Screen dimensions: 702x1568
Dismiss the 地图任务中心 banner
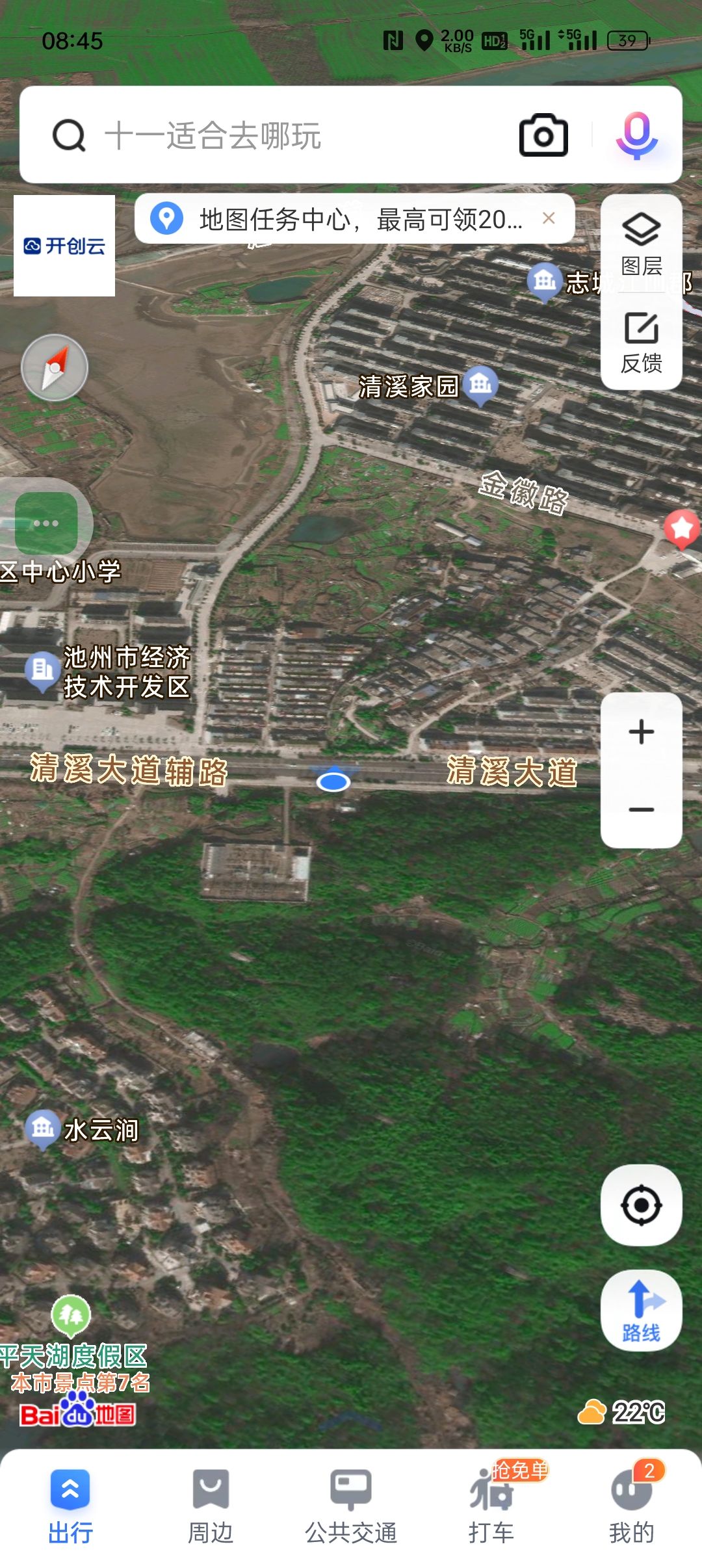[x=549, y=218]
